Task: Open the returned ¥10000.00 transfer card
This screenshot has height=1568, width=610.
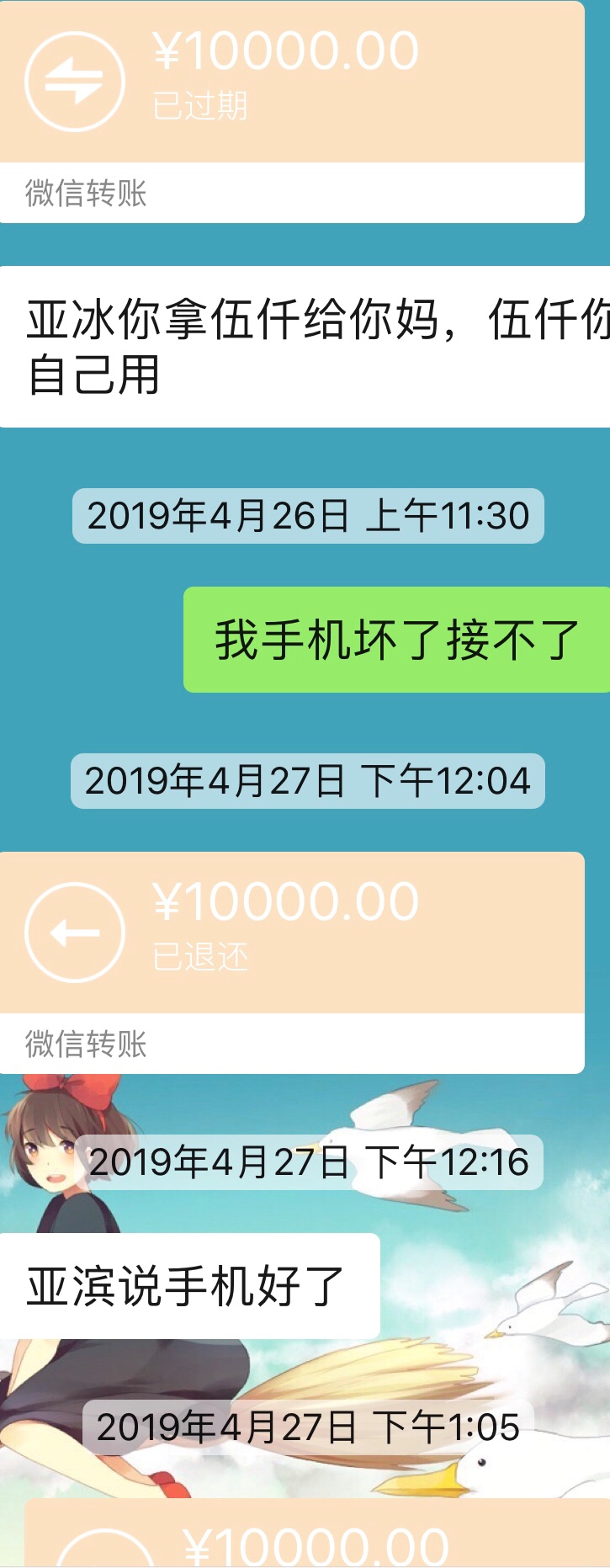Action: point(291,933)
